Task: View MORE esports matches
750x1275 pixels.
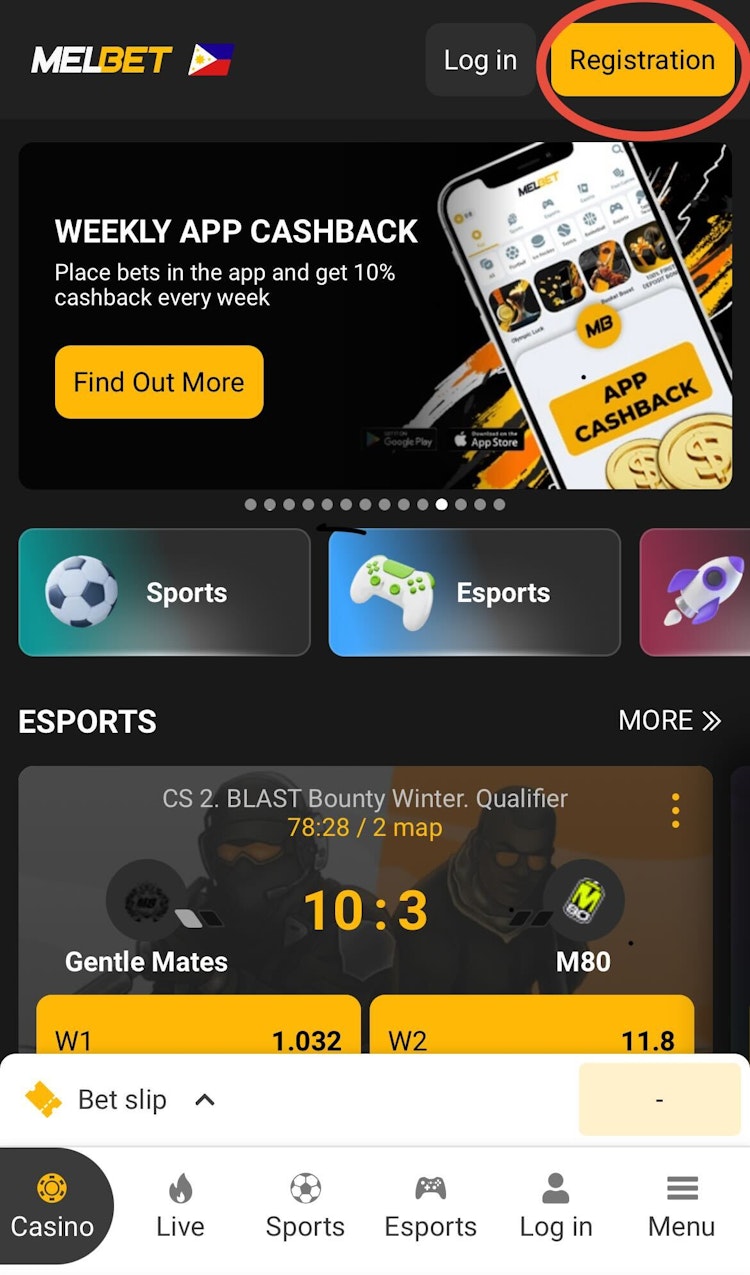Action: [669, 720]
